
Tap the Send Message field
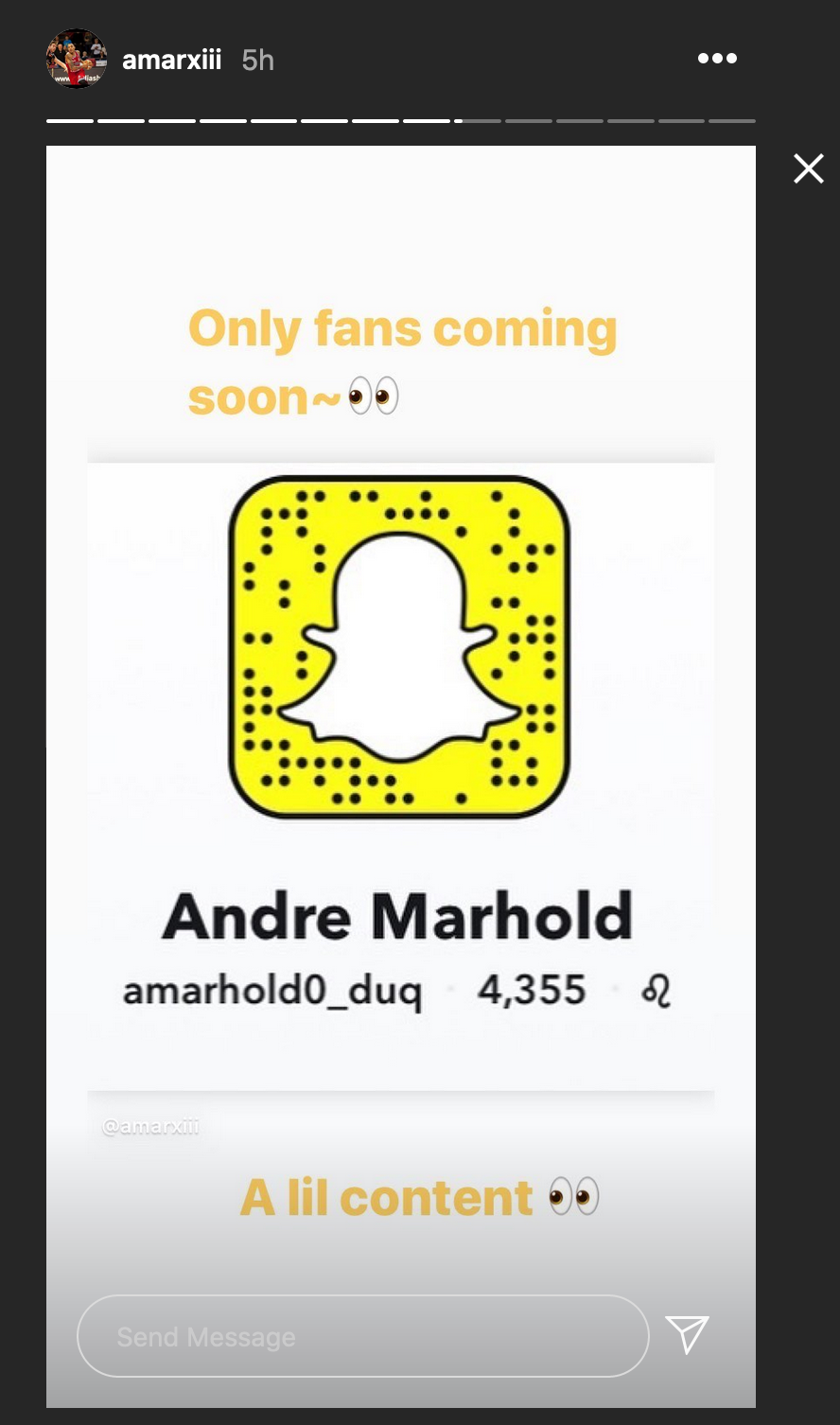pyautogui.click(x=362, y=1336)
